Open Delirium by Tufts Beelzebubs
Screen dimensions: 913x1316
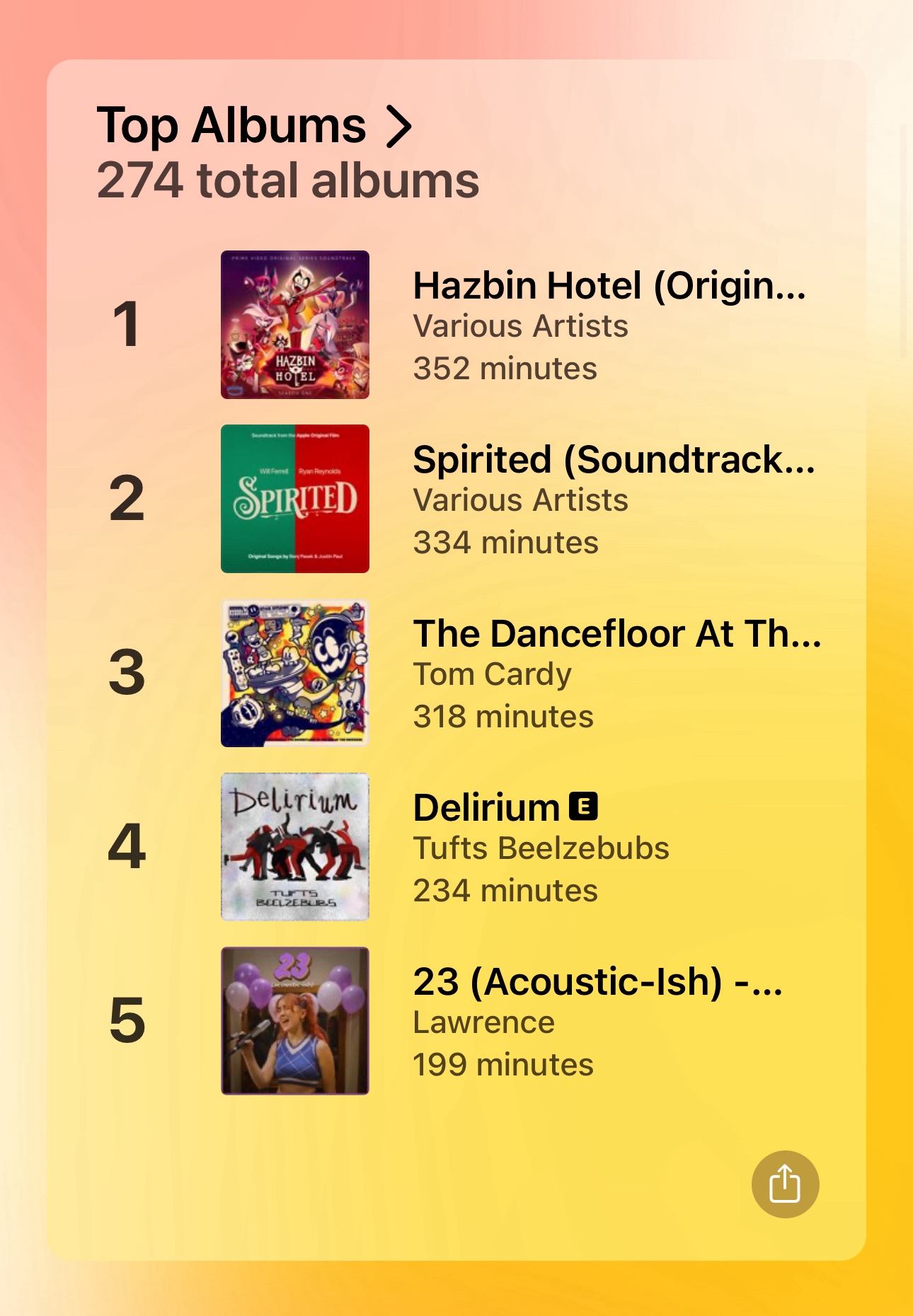(x=487, y=808)
